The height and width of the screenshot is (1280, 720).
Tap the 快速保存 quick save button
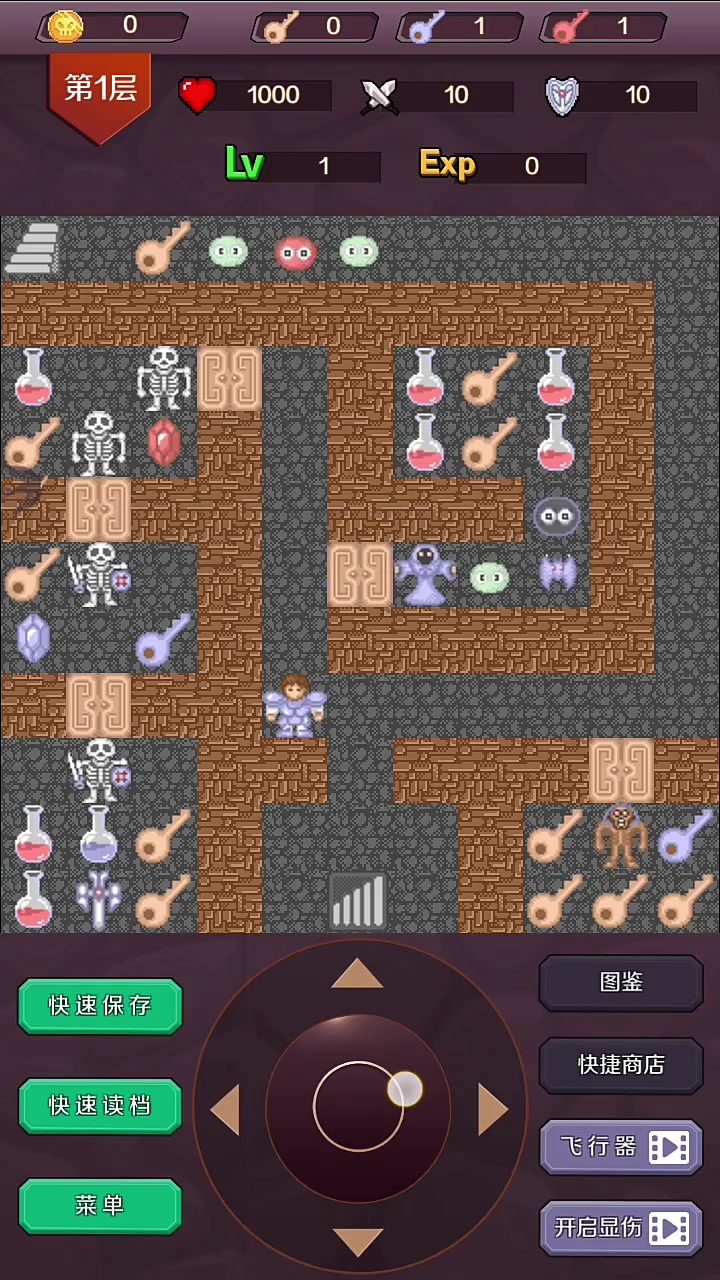(100, 1006)
